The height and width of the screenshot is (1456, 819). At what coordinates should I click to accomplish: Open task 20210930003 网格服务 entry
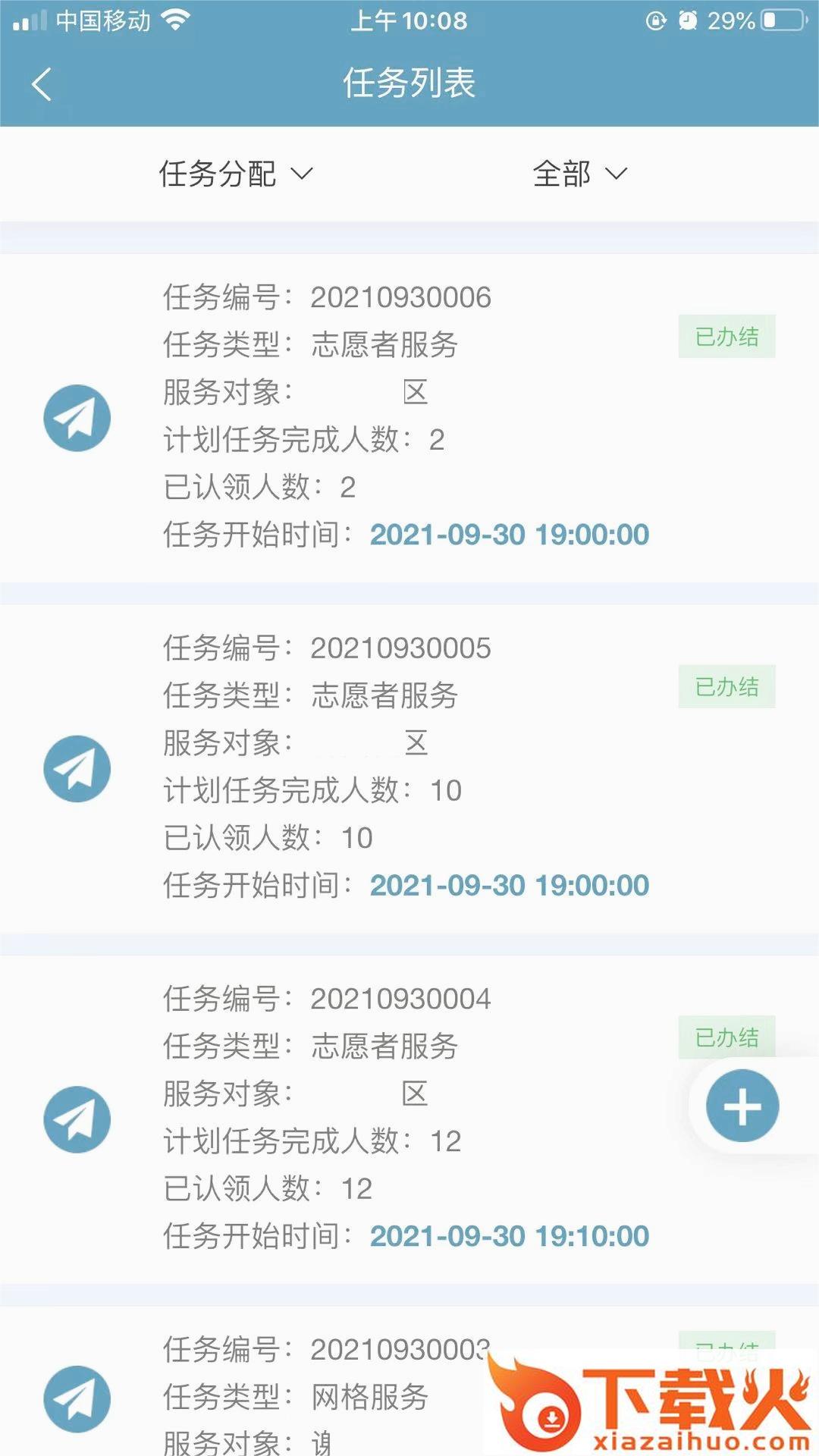[x=409, y=1381]
